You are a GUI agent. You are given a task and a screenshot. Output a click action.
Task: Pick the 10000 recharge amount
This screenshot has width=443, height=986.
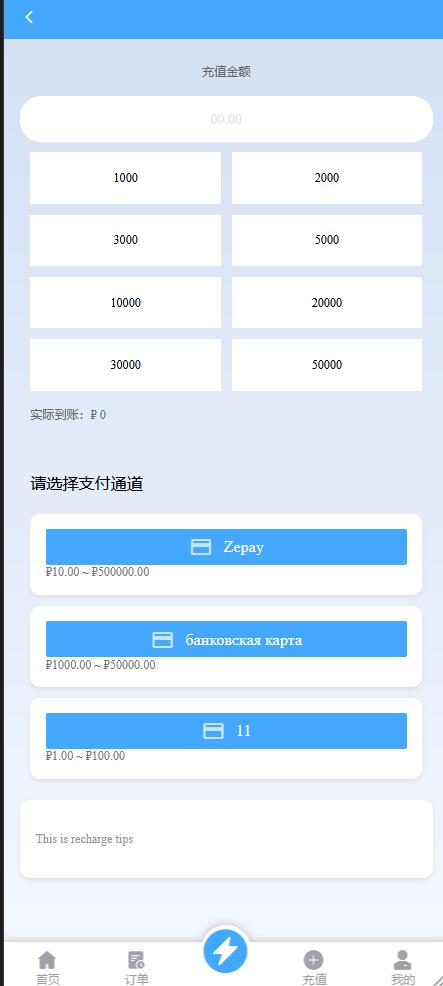(125, 302)
